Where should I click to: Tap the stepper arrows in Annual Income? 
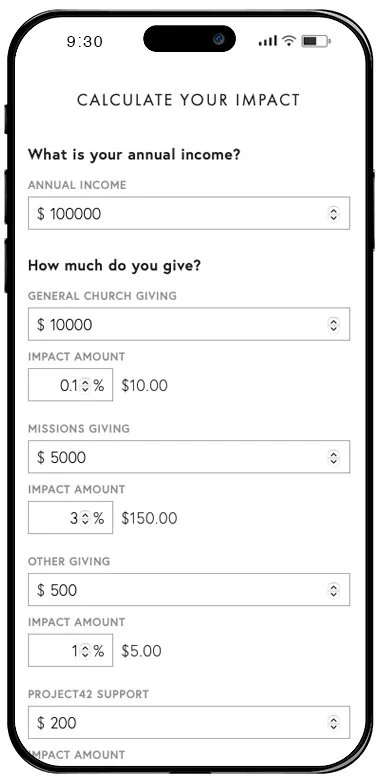click(333, 214)
